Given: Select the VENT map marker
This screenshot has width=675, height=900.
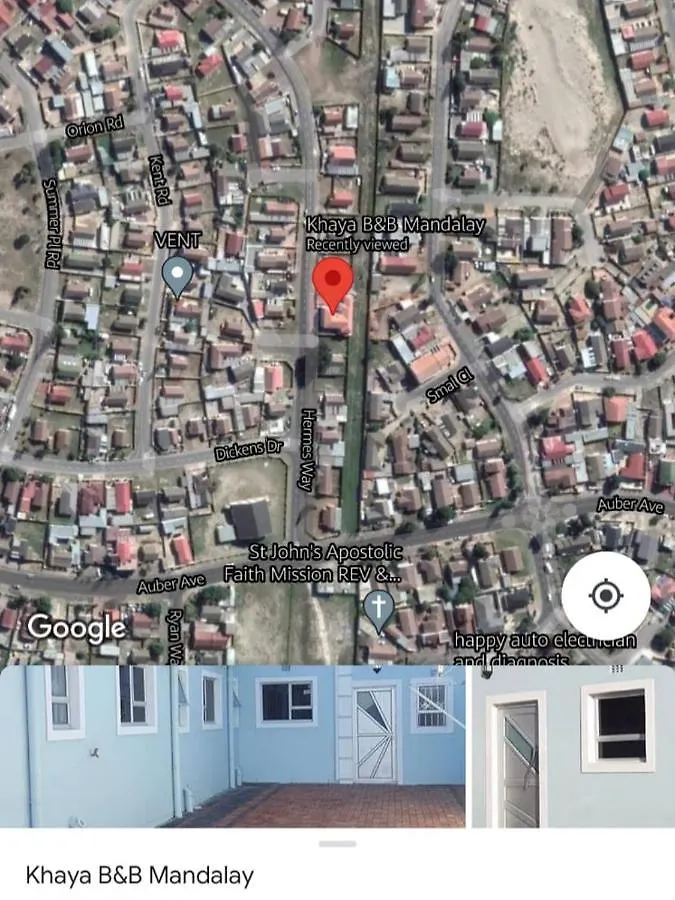Looking at the screenshot, I should point(178,275).
